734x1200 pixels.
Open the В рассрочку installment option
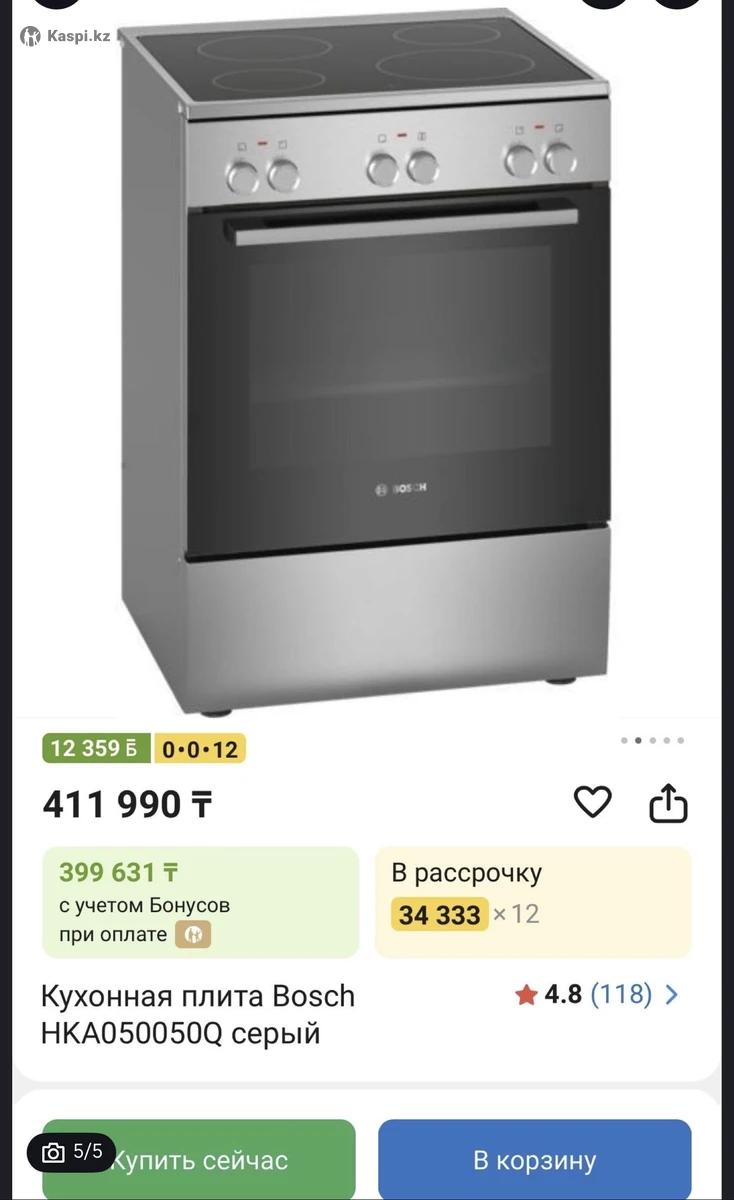coord(532,902)
